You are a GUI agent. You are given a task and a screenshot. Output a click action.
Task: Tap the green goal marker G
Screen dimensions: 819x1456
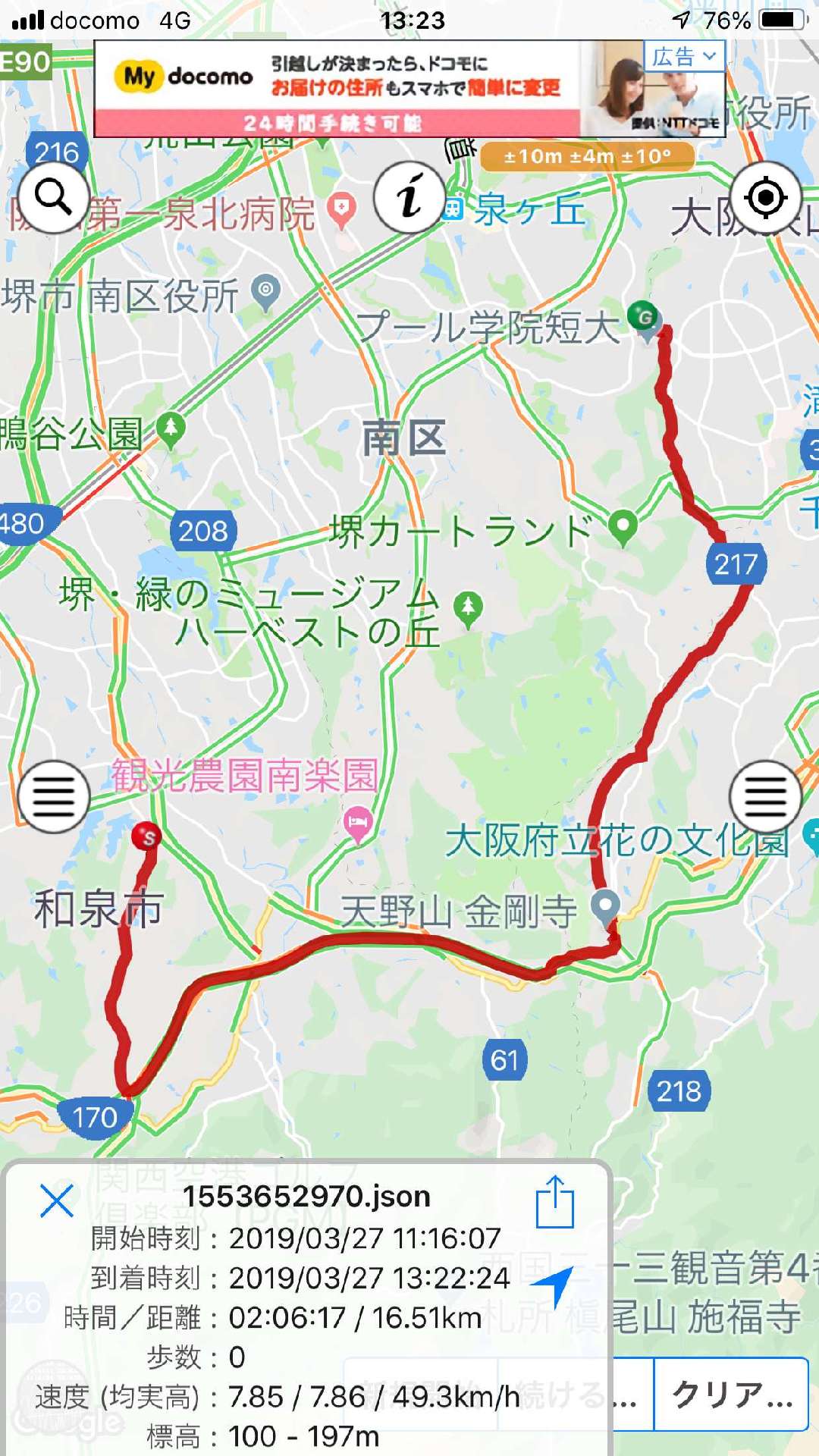click(644, 316)
